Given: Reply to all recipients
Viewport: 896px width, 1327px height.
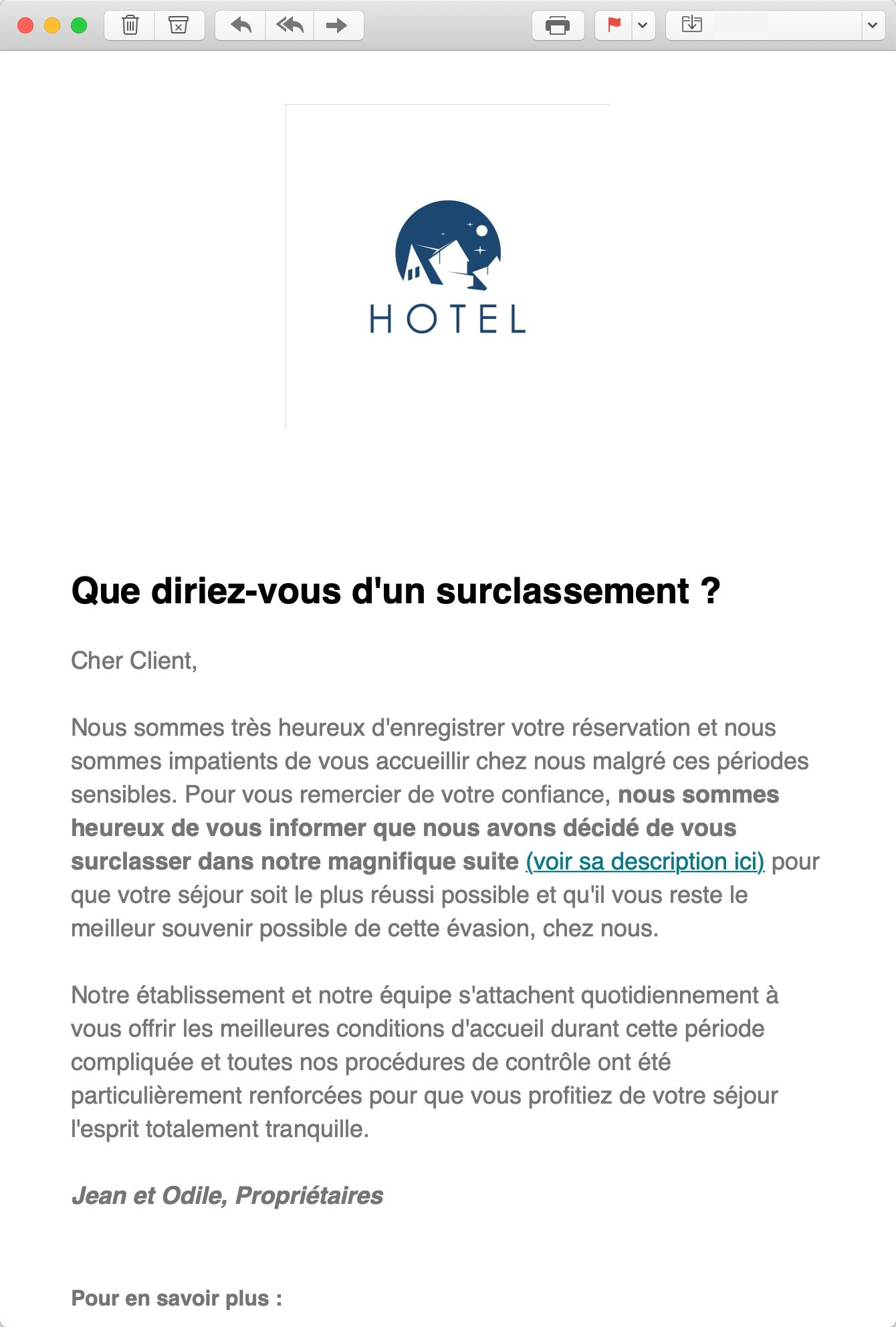Looking at the screenshot, I should [290, 25].
